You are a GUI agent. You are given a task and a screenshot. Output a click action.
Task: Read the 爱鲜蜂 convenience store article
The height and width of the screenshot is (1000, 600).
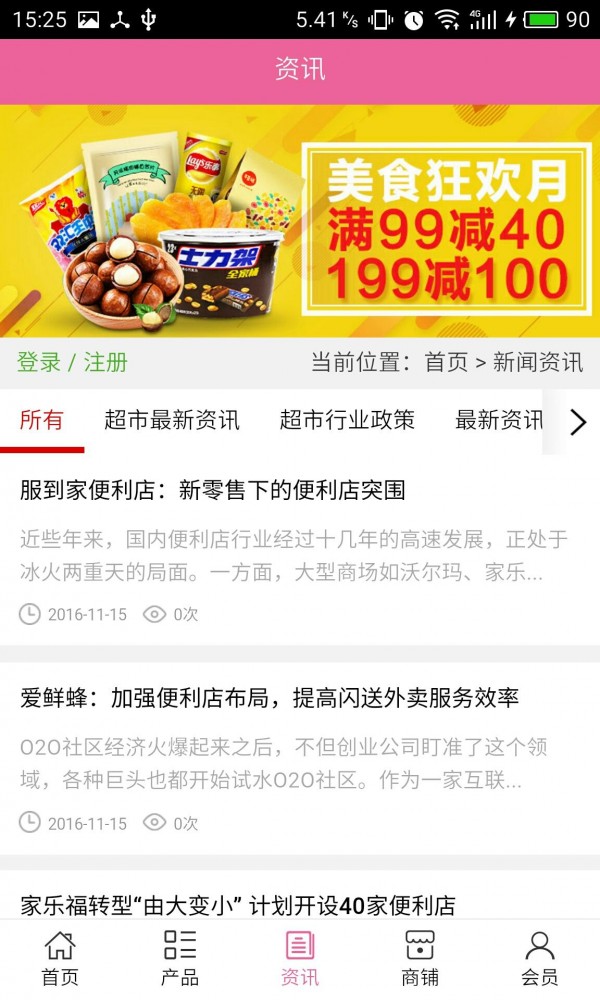(x=270, y=698)
